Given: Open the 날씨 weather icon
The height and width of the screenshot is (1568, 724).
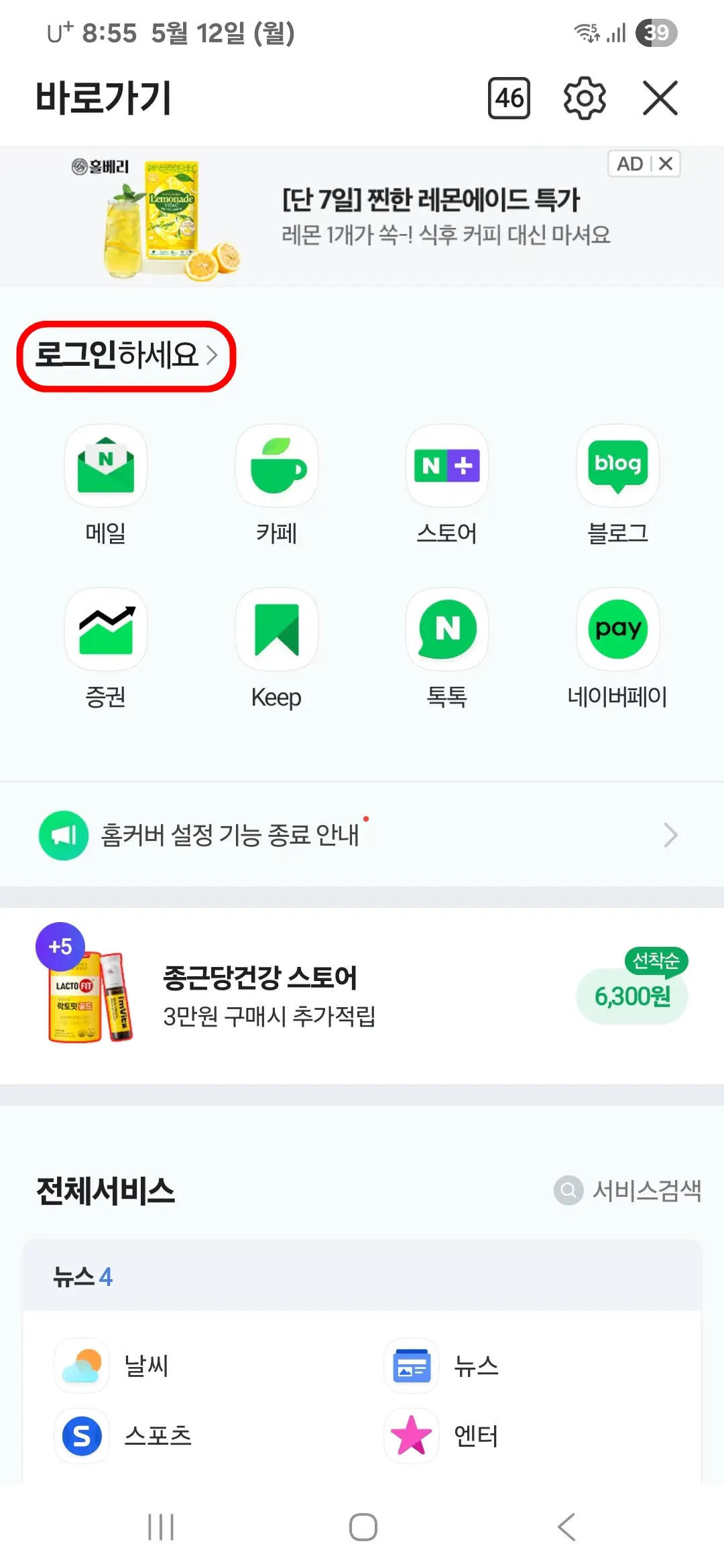Looking at the screenshot, I should 82,1366.
